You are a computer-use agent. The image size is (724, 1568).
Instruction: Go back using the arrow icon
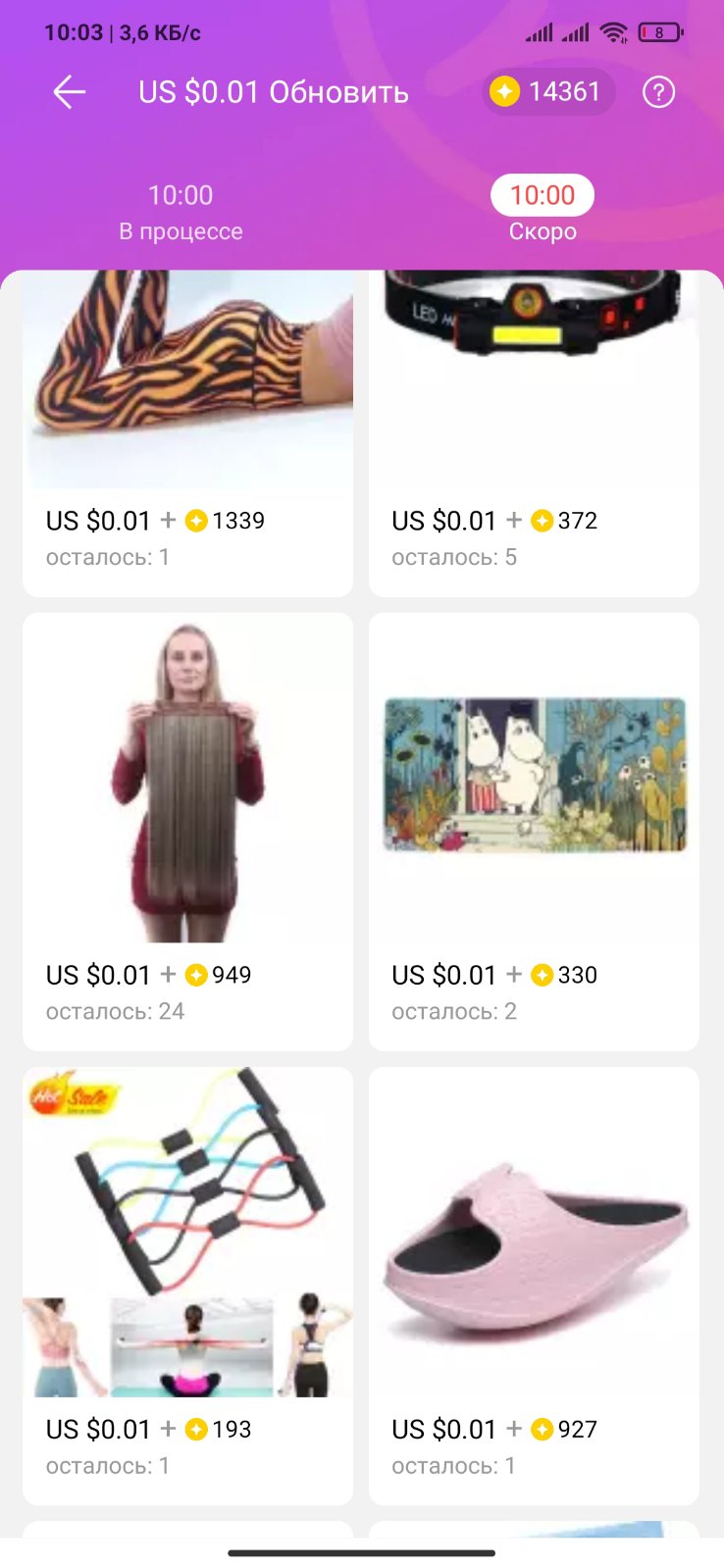[x=70, y=92]
